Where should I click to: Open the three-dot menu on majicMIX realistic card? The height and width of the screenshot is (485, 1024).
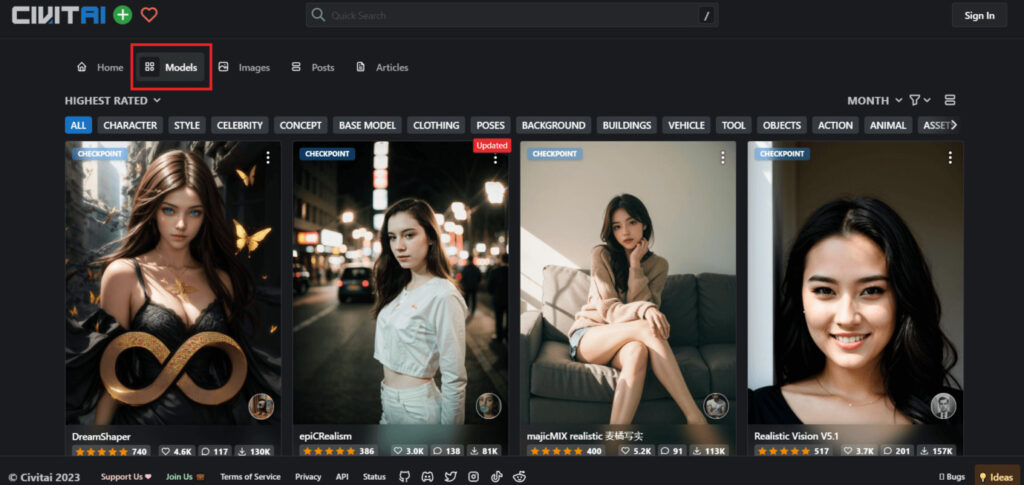pos(722,158)
